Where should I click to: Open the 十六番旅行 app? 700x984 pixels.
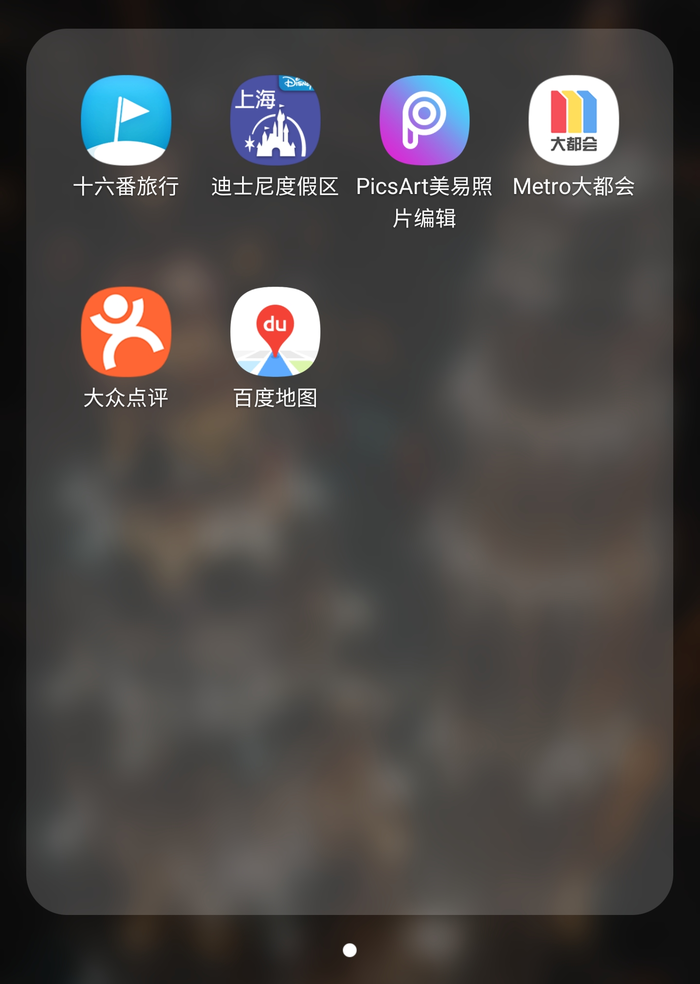tap(126, 120)
